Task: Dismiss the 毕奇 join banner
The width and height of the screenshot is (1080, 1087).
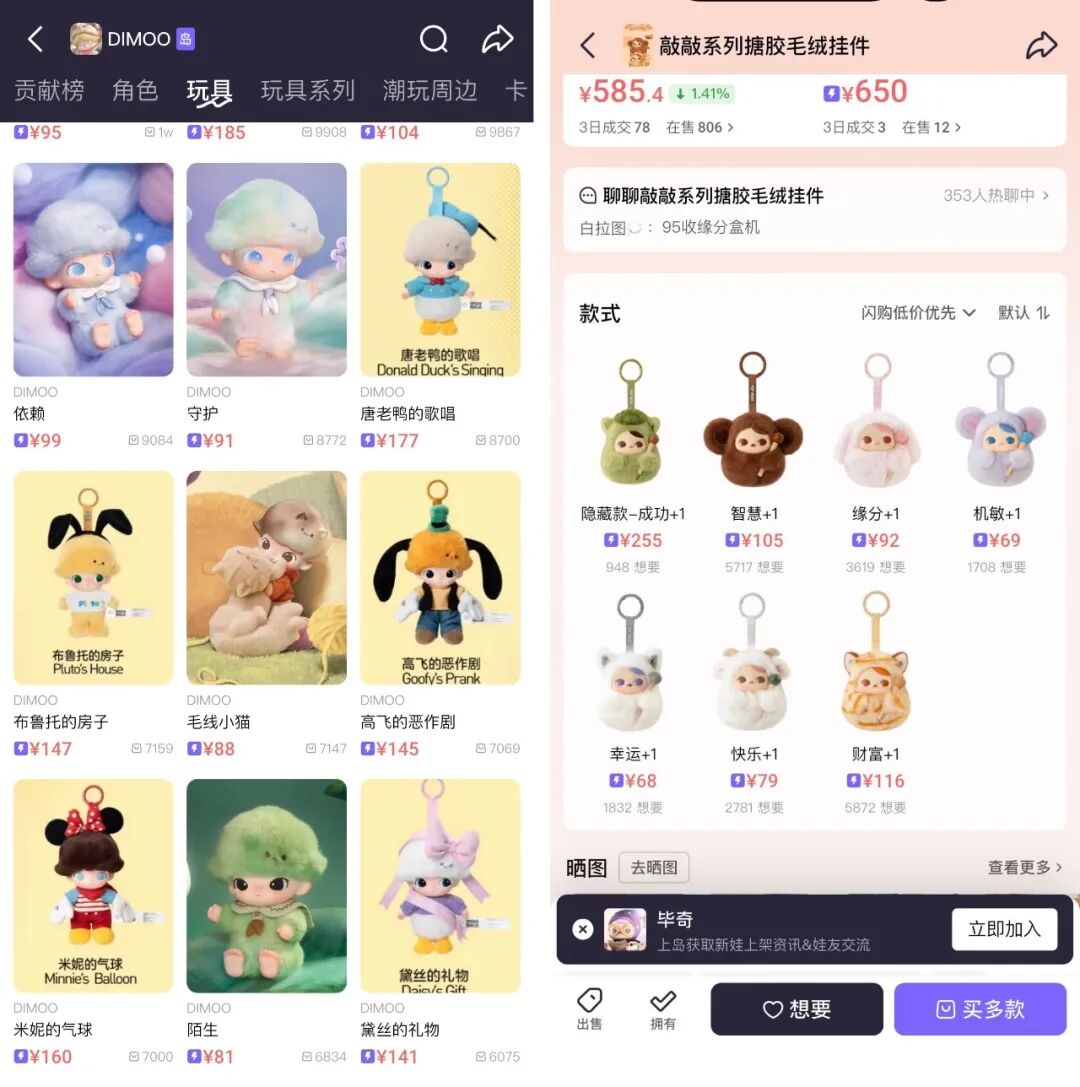Action: tap(583, 929)
